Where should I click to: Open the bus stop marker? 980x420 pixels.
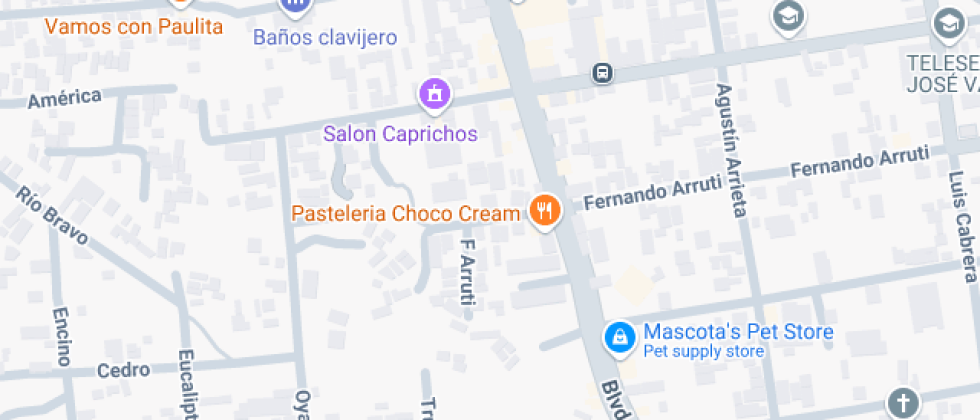[x=602, y=73]
